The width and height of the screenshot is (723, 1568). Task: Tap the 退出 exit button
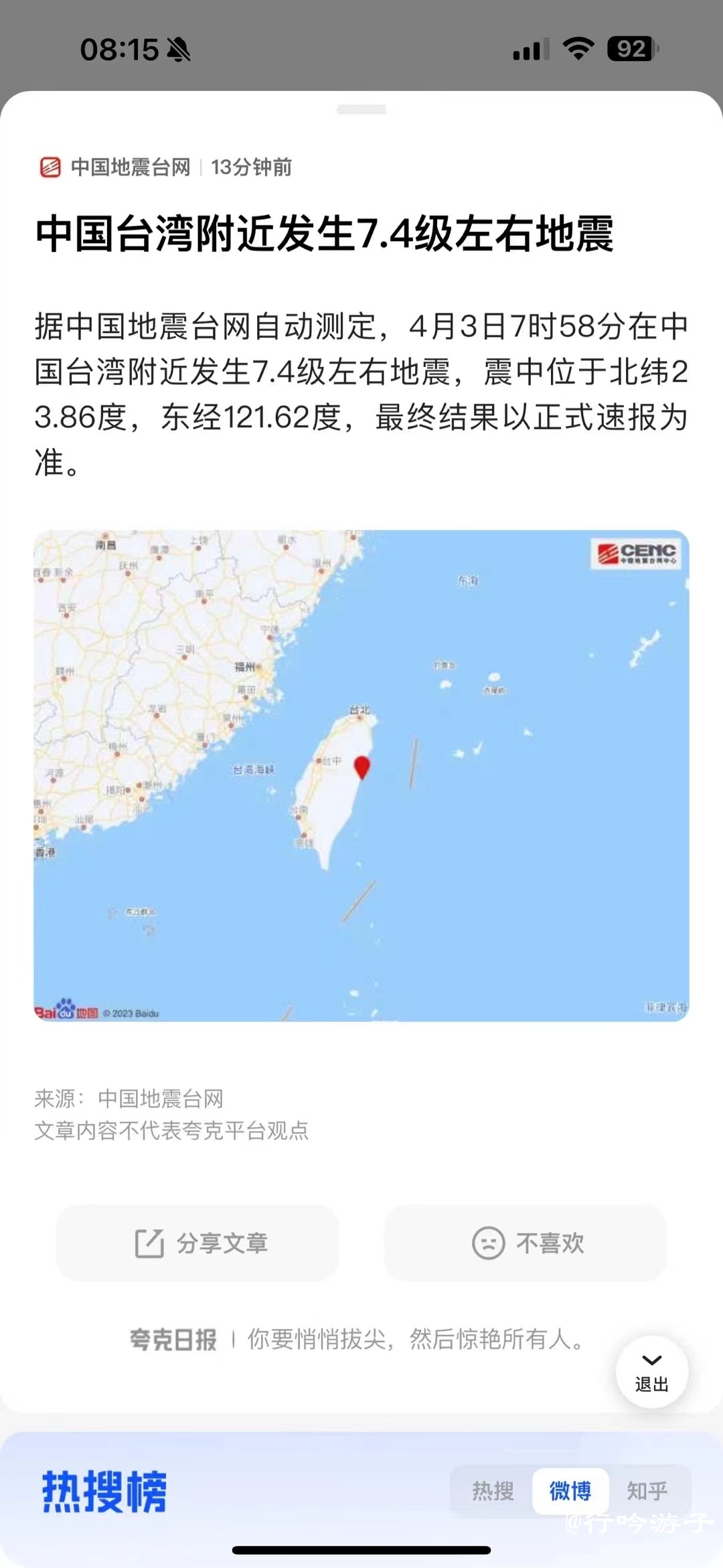(x=652, y=1372)
